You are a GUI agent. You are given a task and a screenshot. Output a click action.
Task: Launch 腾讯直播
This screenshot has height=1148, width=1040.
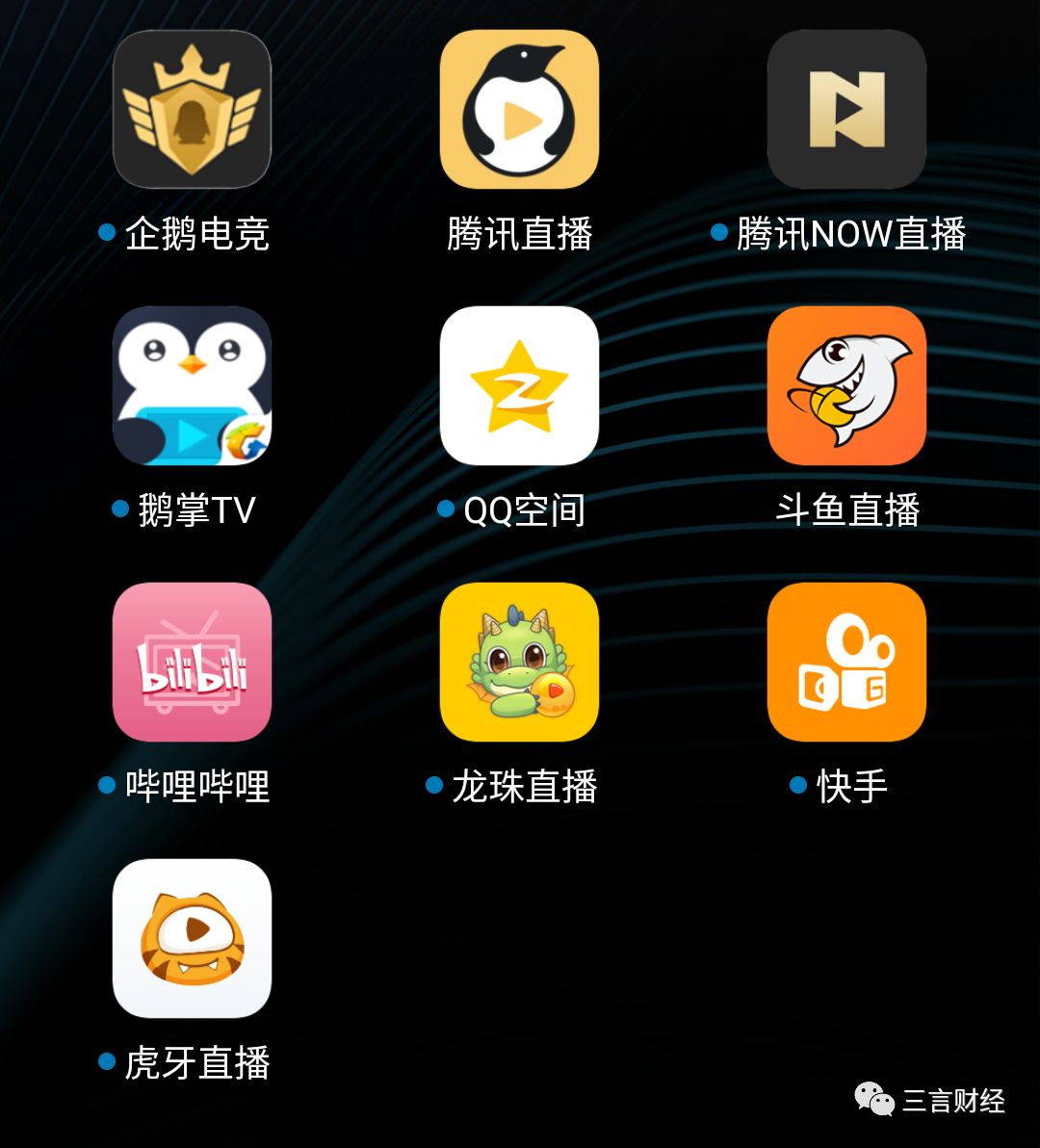(x=519, y=109)
